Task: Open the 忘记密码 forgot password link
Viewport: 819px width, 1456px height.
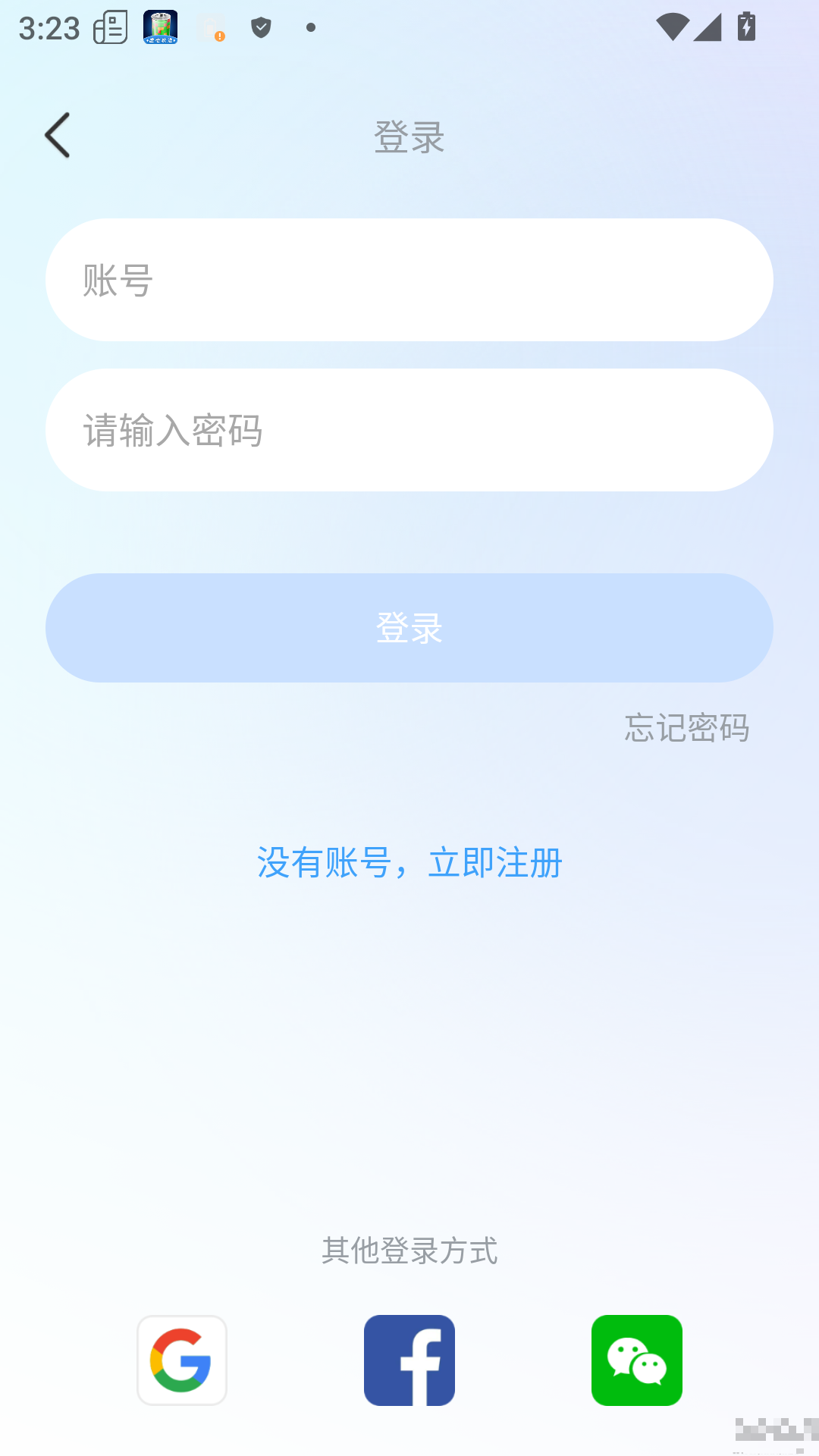Action: 686,728
